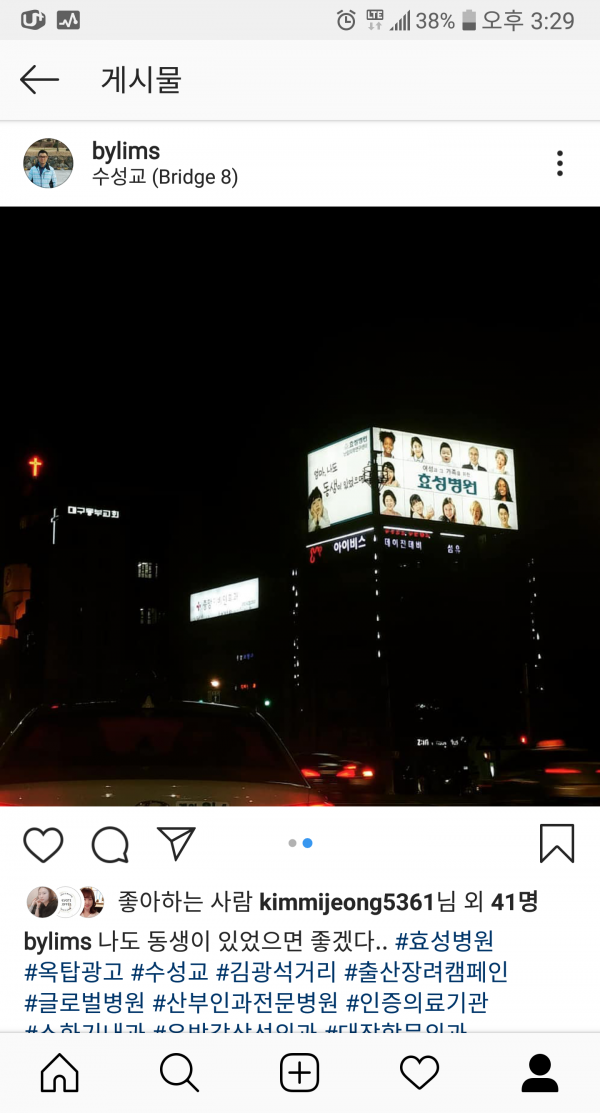Open the post overflow menu
600x1113 pixels.
560,163
